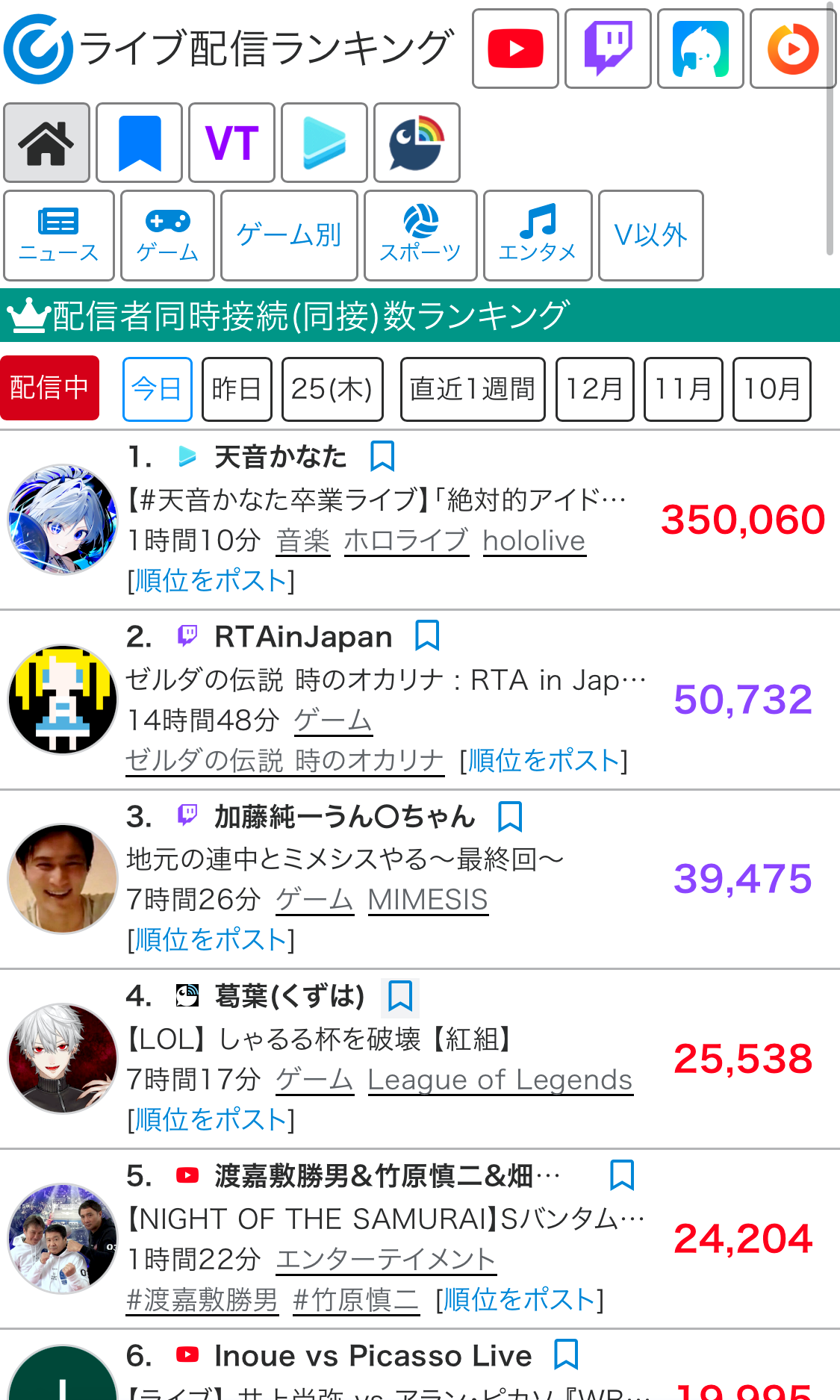Open the ニュース category

[58, 235]
